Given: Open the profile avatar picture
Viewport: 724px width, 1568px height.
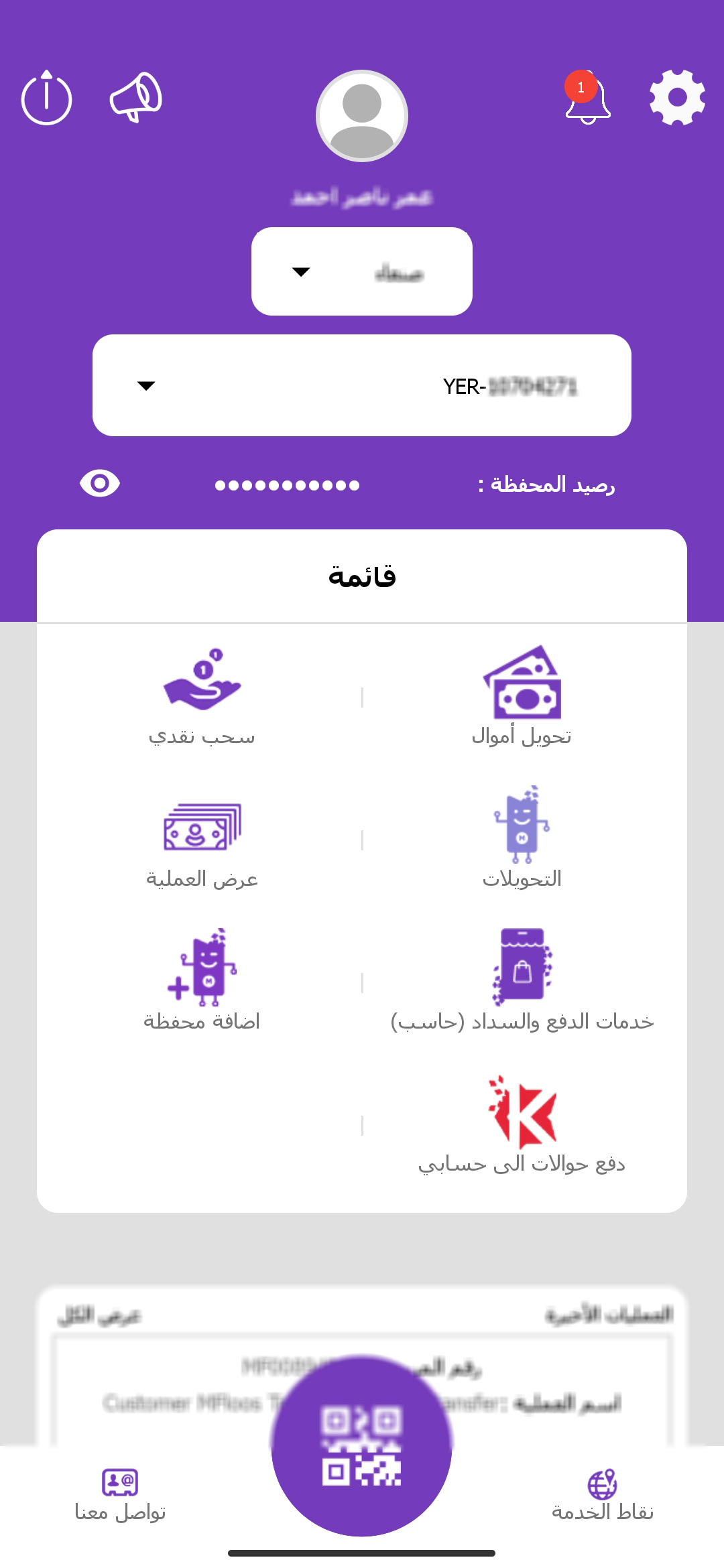Looking at the screenshot, I should tap(362, 116).
